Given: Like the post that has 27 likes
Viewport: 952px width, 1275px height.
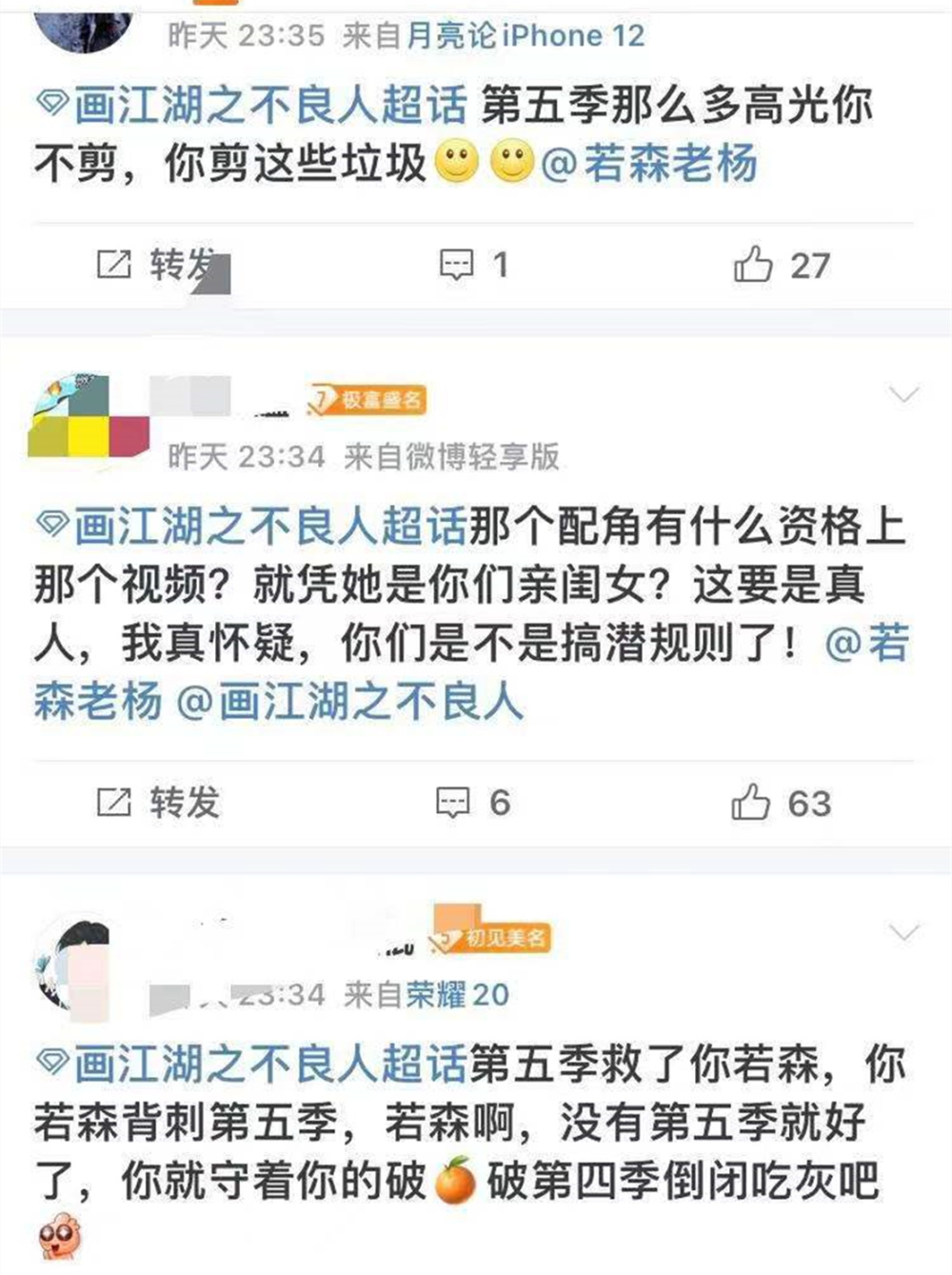Looking at the screenshot, I should point(781,265).
